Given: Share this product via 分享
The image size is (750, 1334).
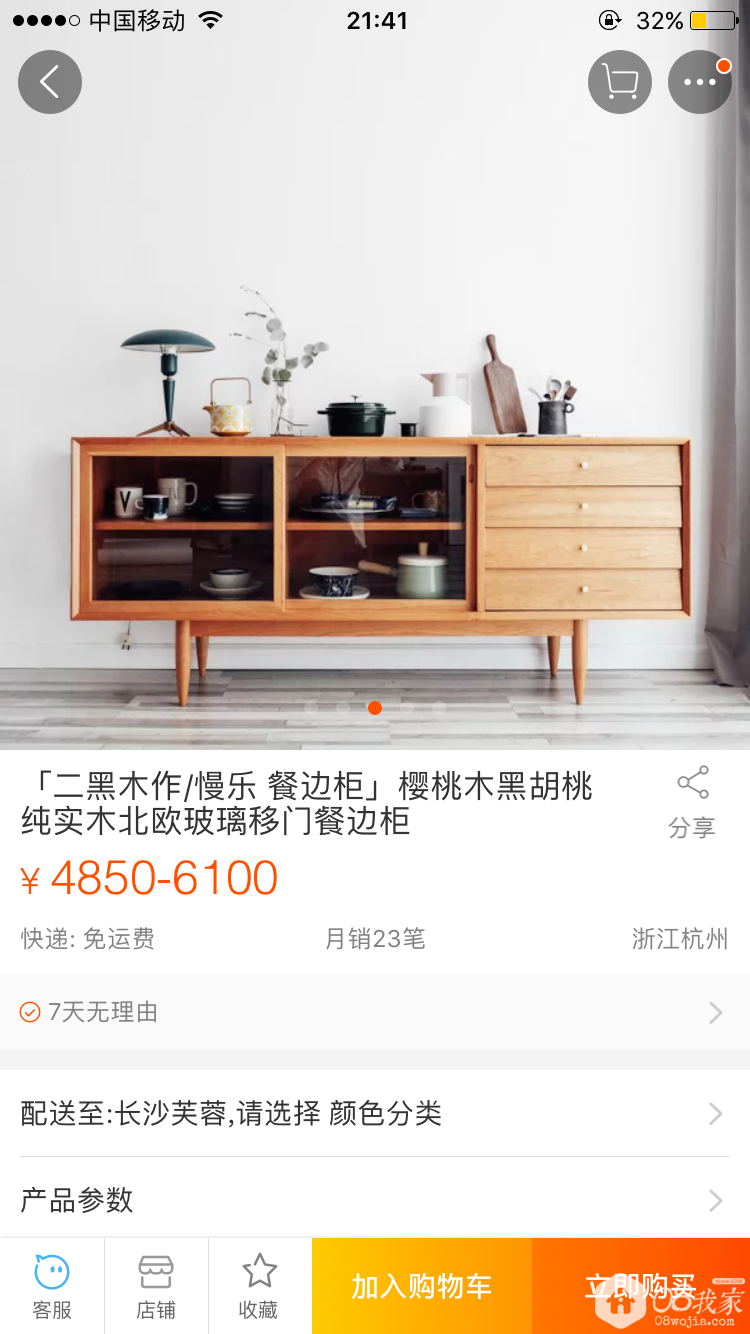Looking at the screenshot, I should 692,802.
